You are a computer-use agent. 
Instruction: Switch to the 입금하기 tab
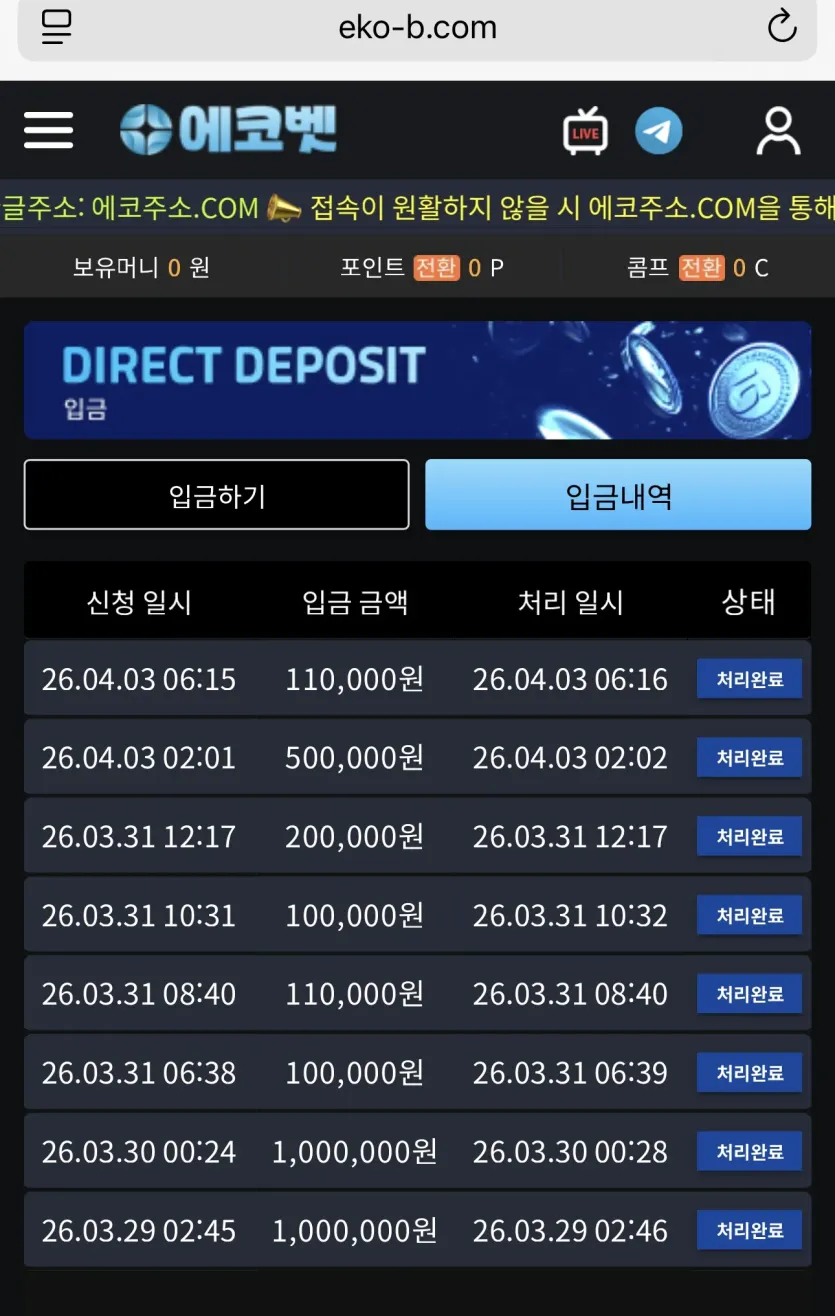[x=216, y=495]
